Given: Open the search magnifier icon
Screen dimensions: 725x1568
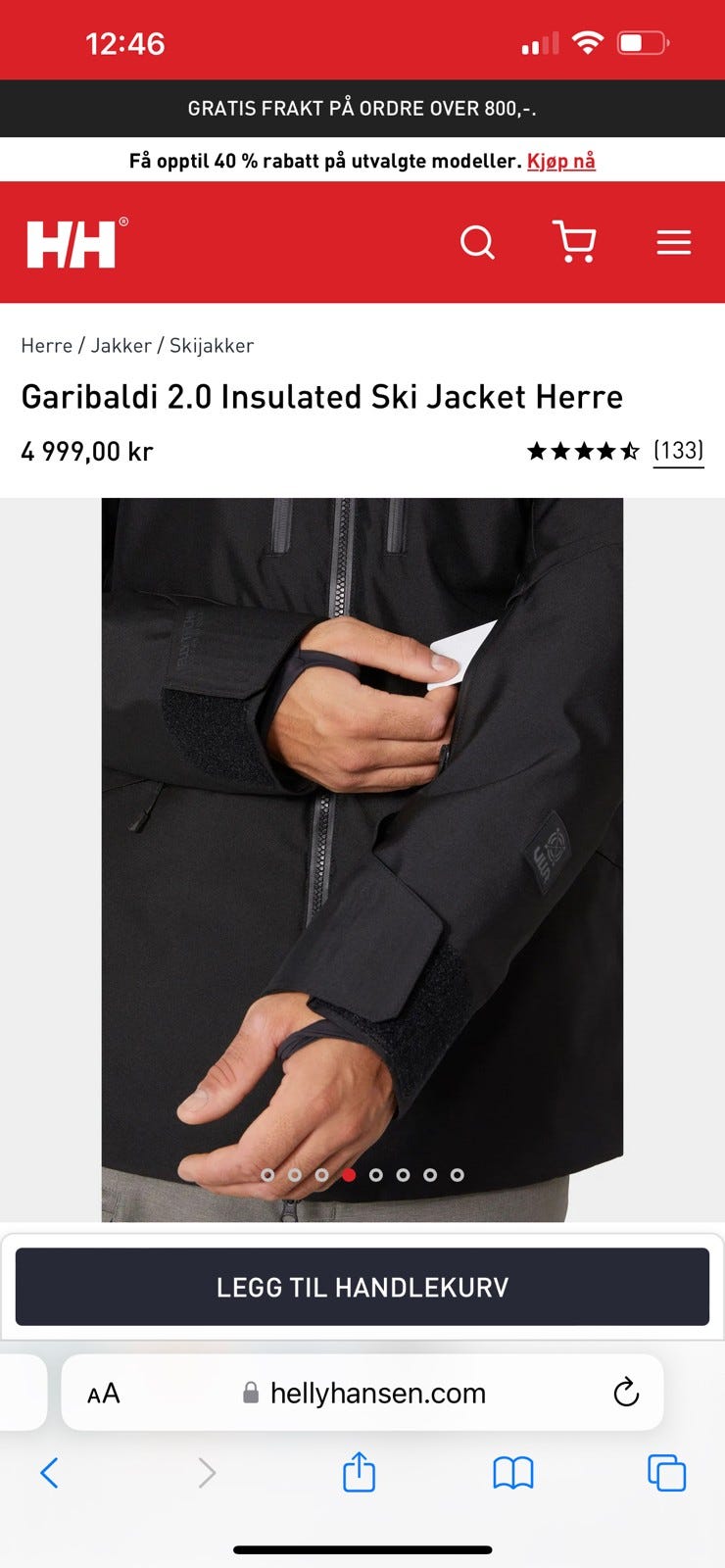Looking at the screenshot, I should (478, 242).
